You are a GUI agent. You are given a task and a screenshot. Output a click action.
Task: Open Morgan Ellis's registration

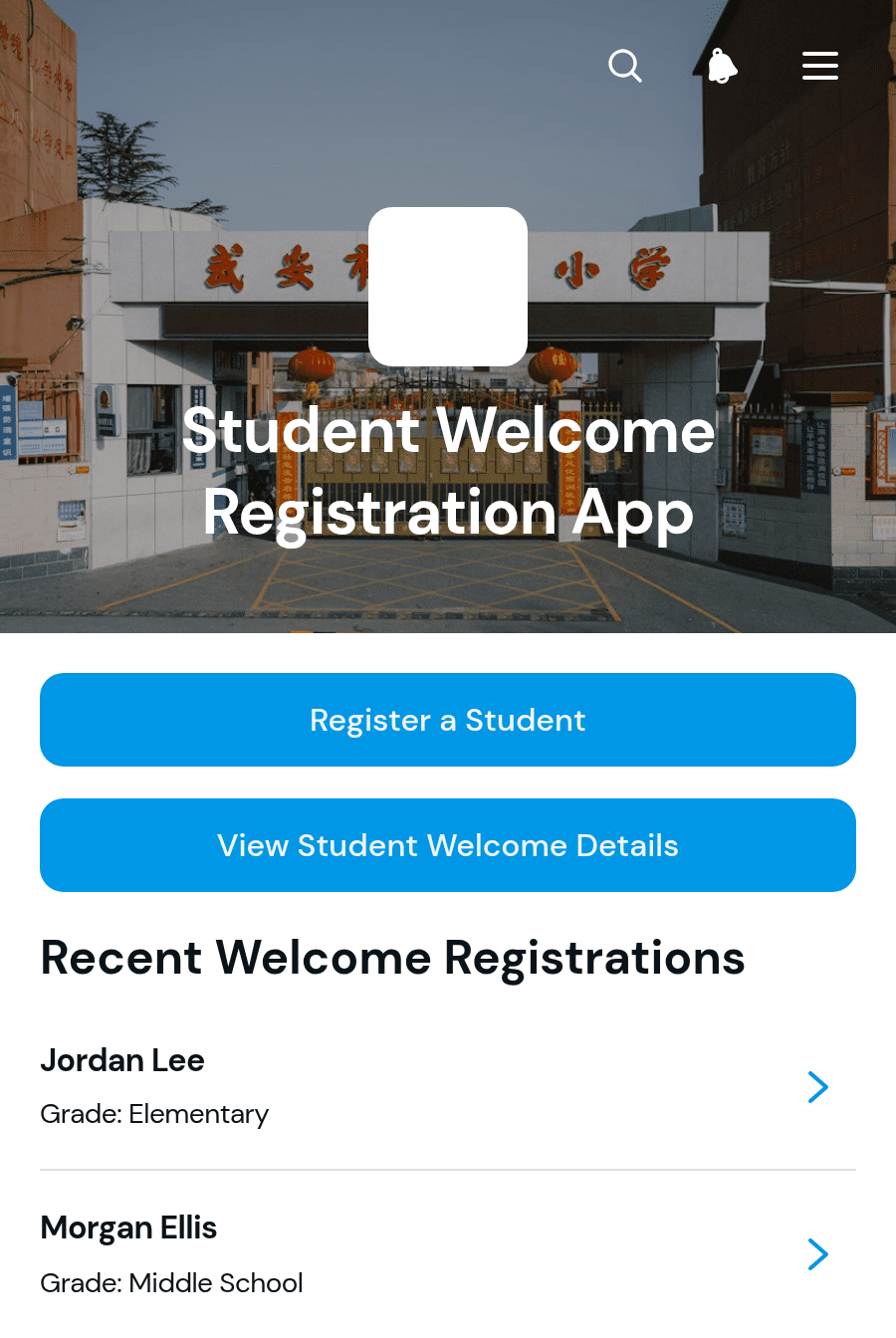coord(448,1254)
